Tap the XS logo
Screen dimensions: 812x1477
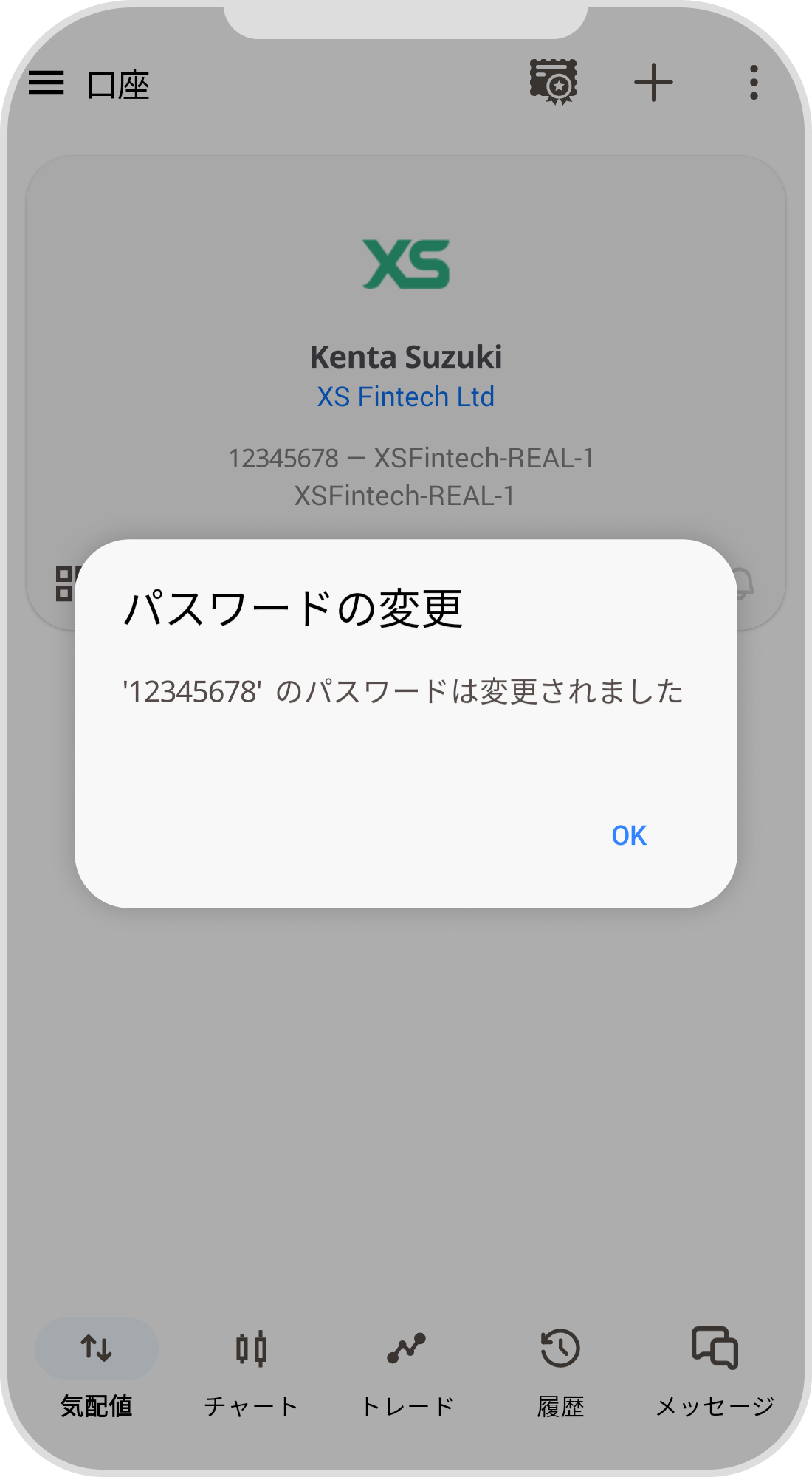(x=406, y=264)
